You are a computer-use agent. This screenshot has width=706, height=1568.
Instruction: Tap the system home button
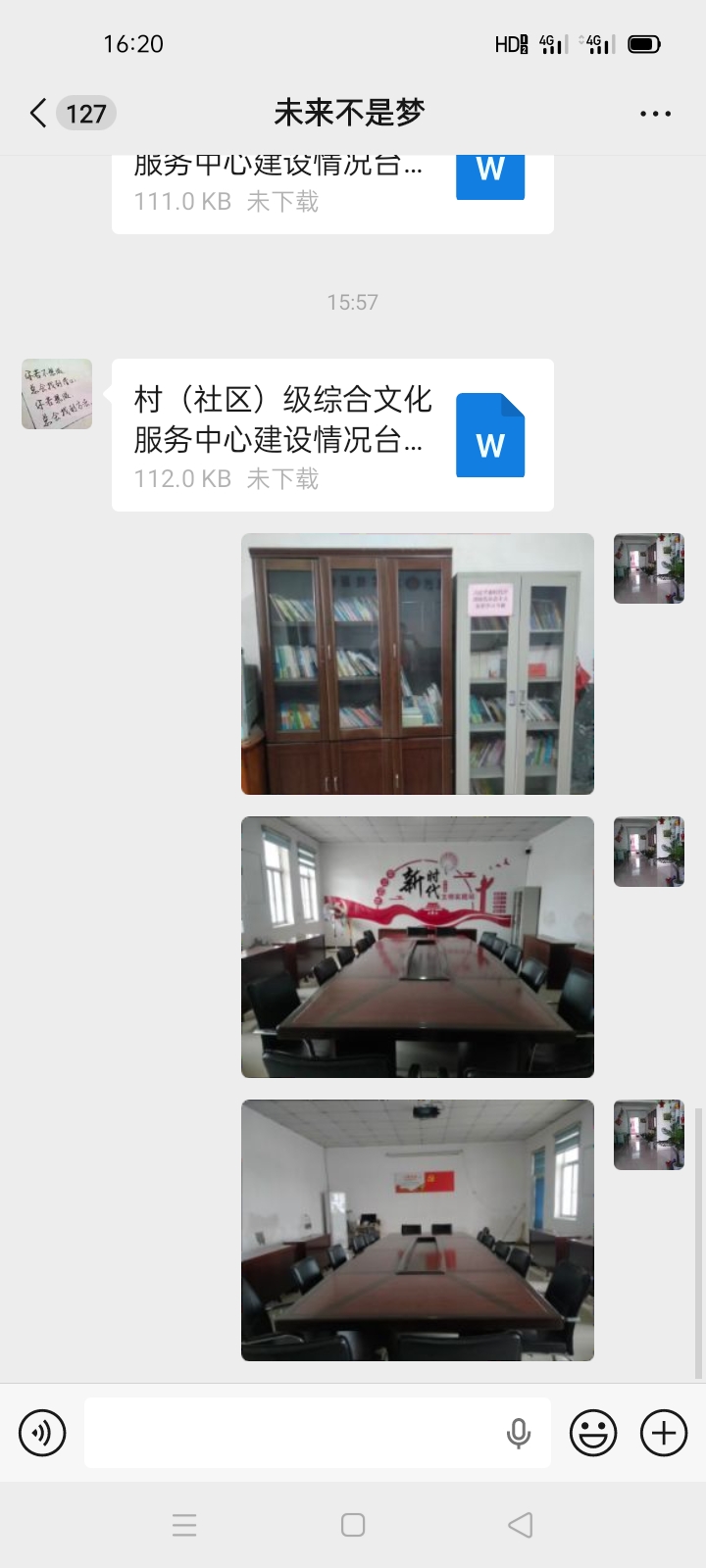click(353, 1525)
